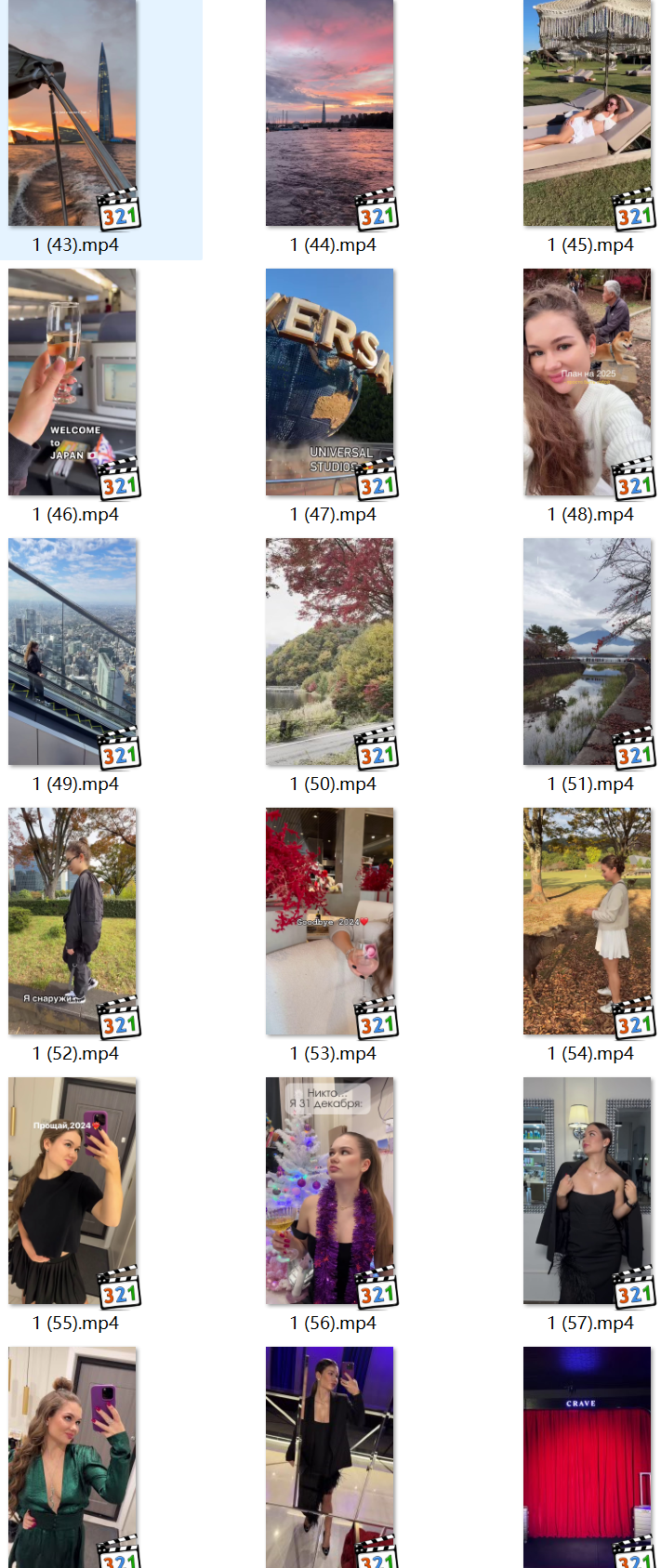The width and height of the screenshot is (661, 1568).
Task: Choose the autumn trees video 1 (50).mp4
Action: (x=330, y=652)
